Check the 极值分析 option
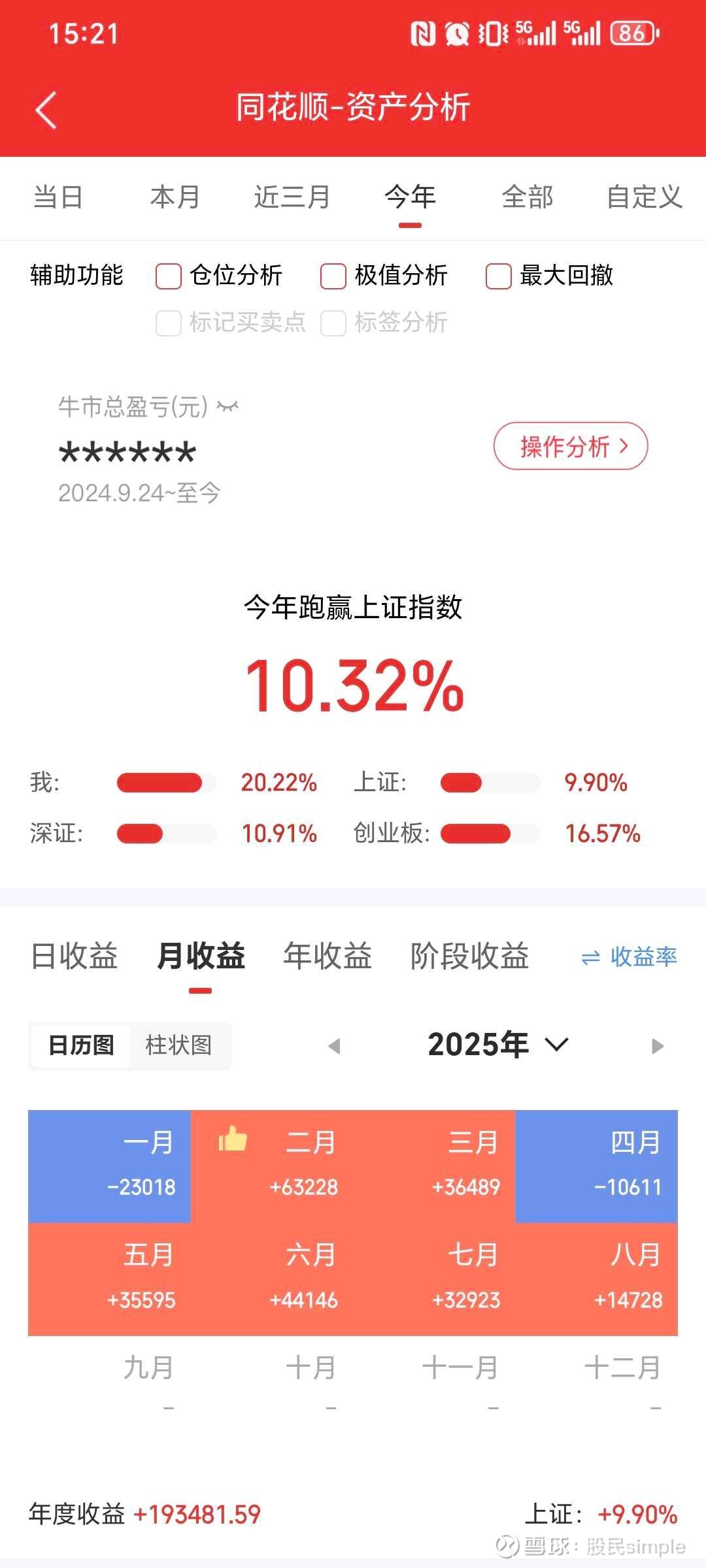This screenshot has height=1568, width=706. pos(333,276)
